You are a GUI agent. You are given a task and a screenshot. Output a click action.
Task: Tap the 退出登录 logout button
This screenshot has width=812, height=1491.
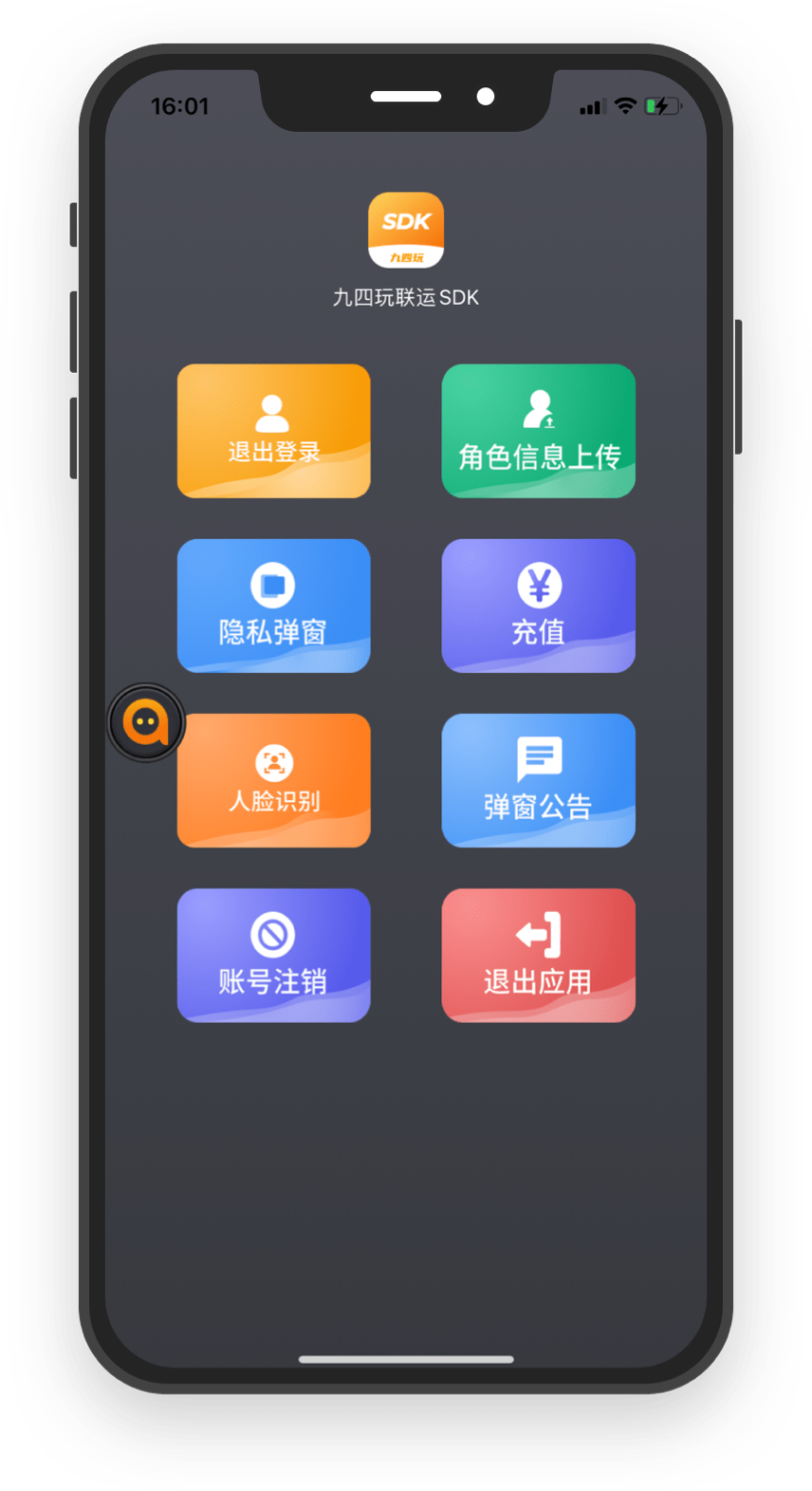(x=273, y=431)
